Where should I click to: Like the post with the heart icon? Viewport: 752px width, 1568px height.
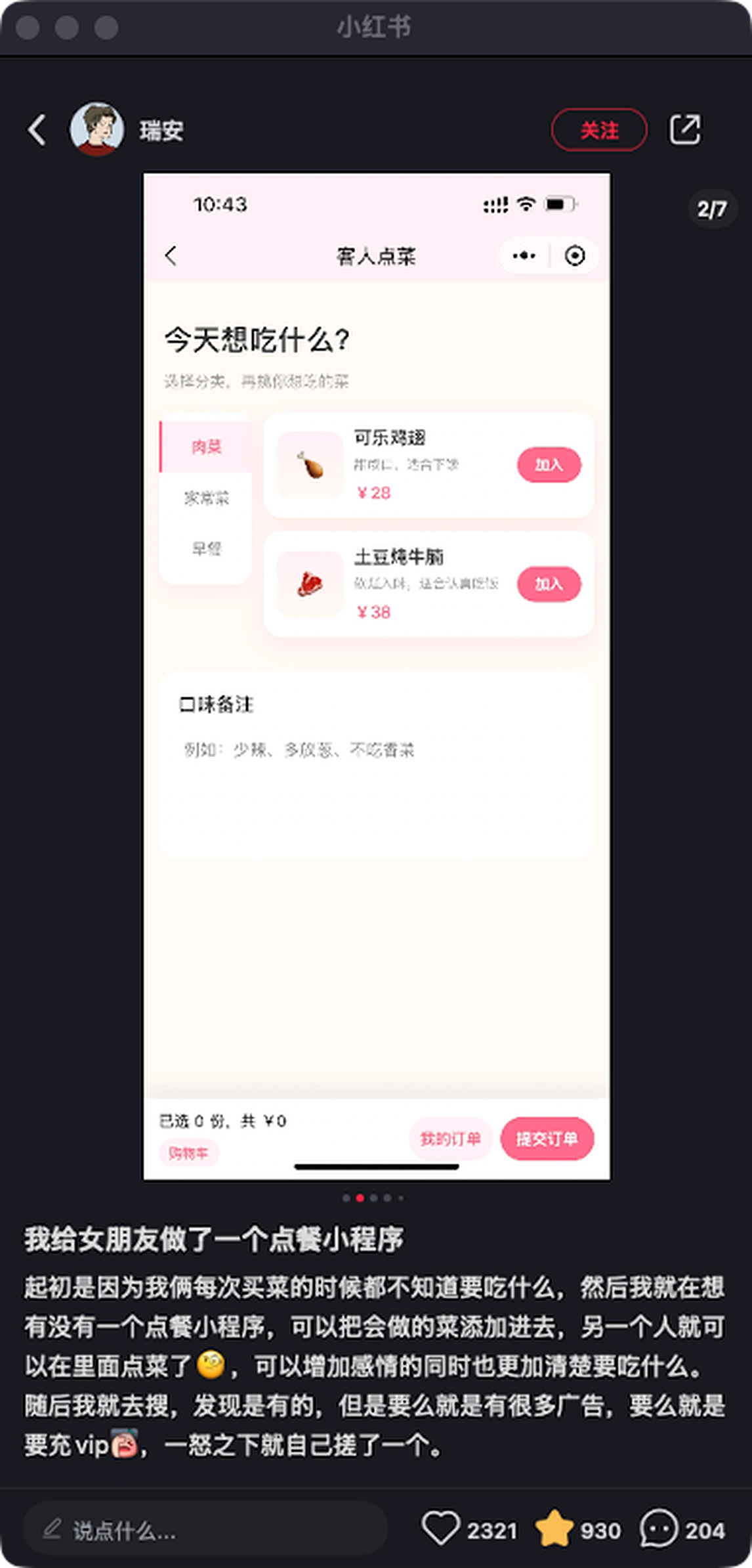coord(440,1530)
